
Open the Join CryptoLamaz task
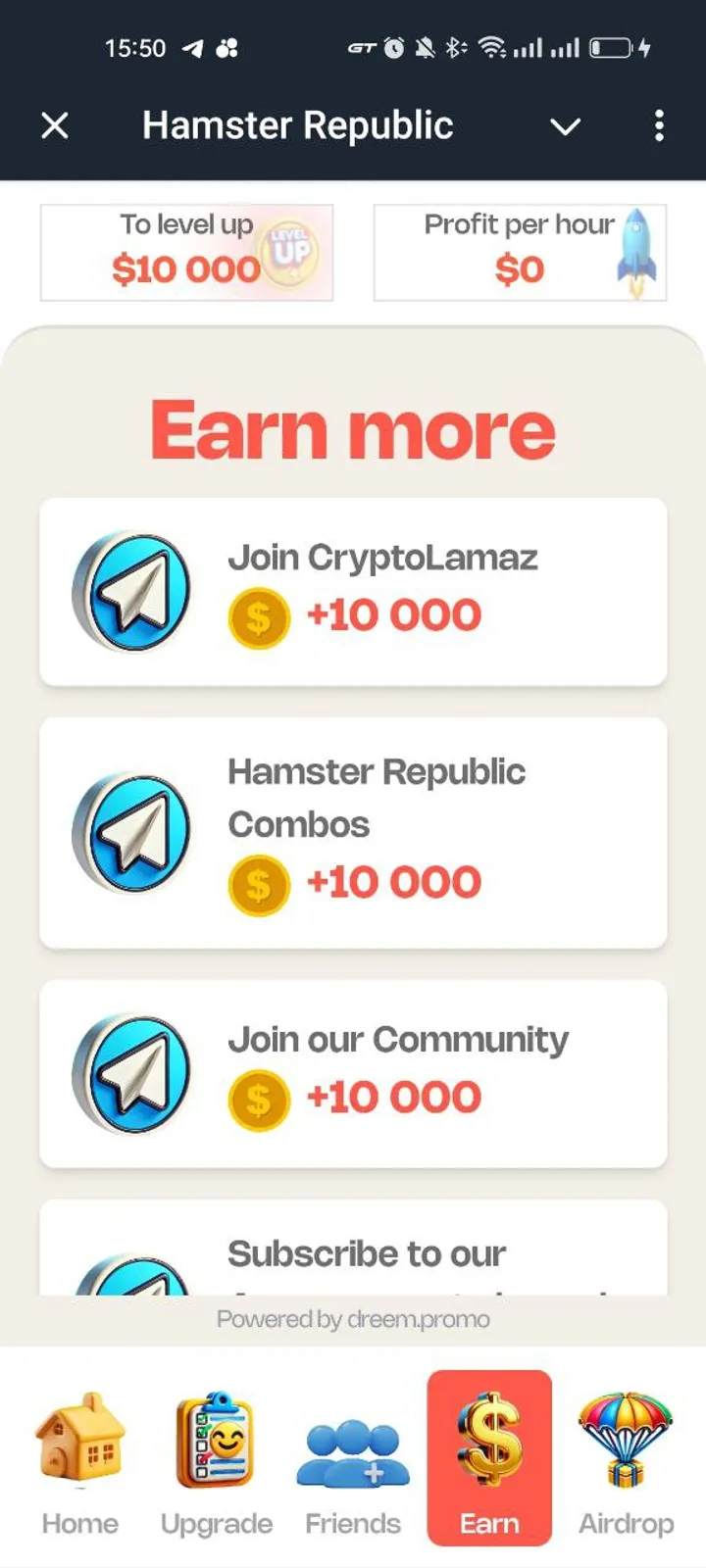click(x=353, y=588)
